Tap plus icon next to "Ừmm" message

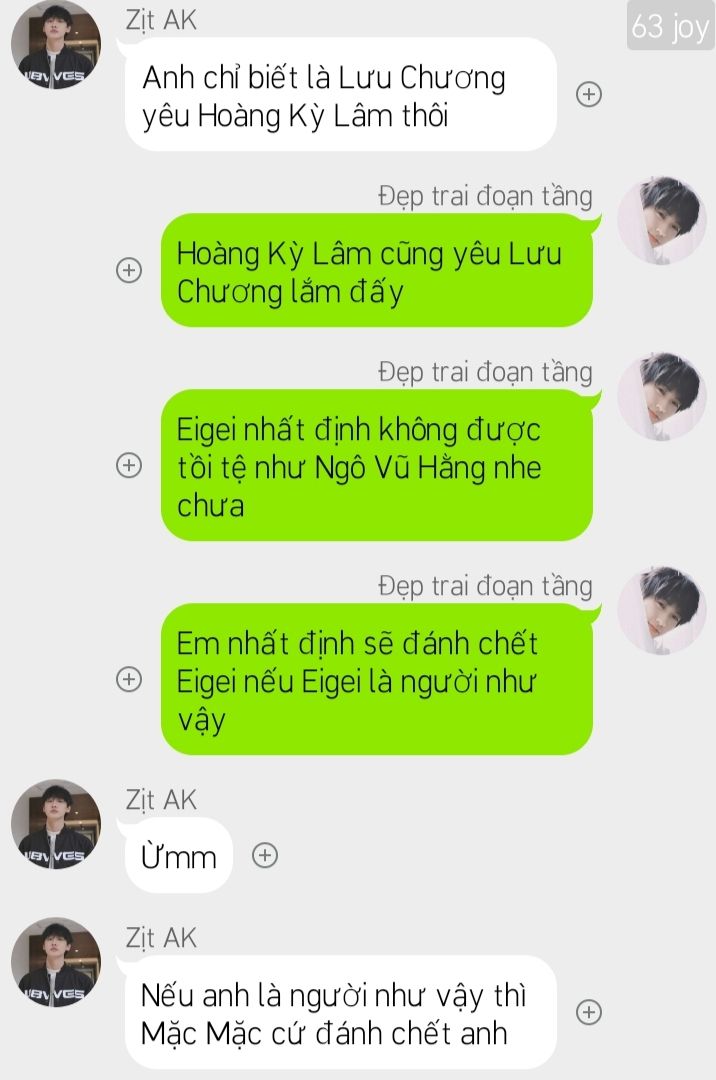264,856
